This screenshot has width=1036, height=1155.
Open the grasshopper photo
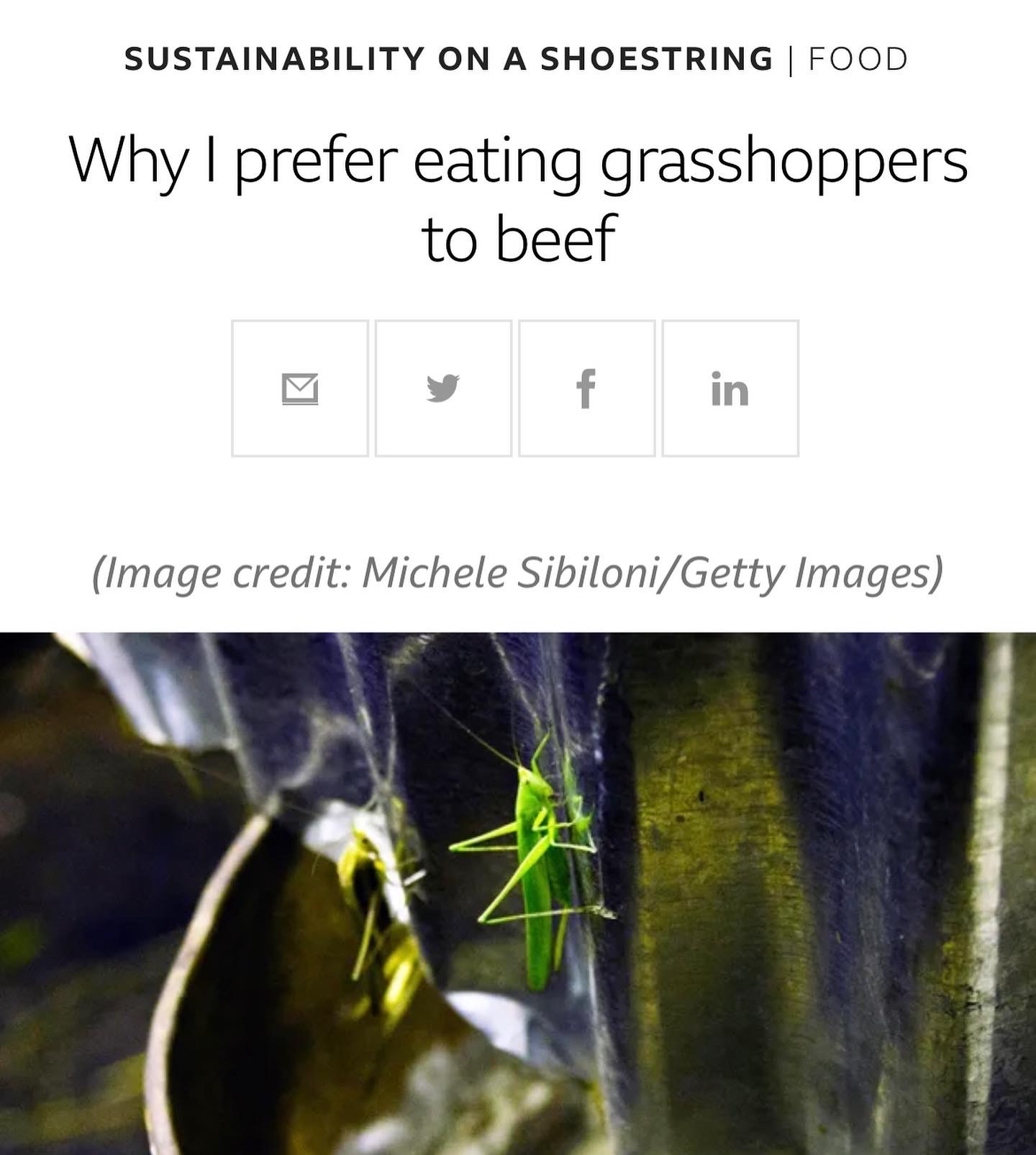coord(517,892)
